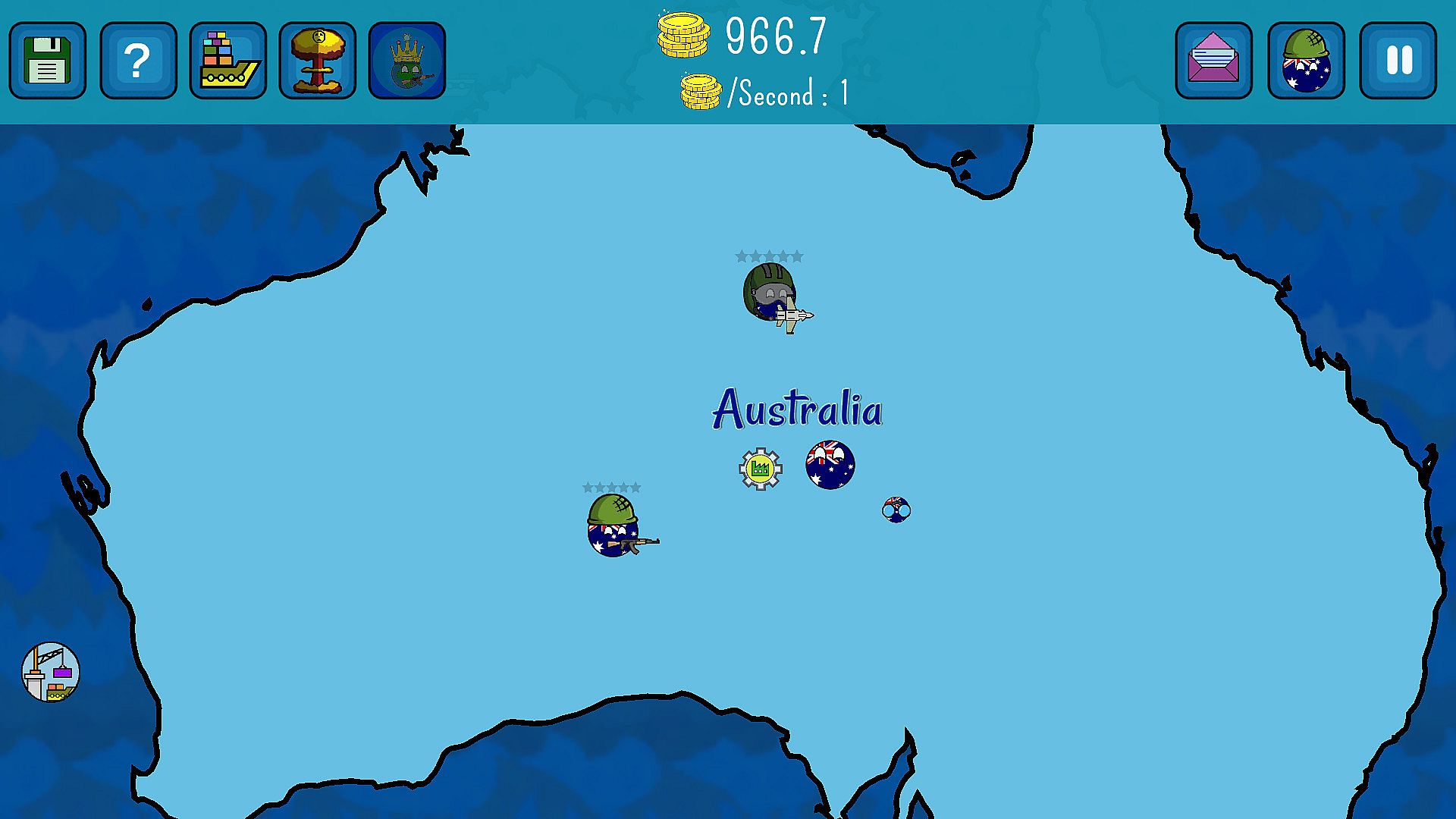Viewport: 1456px width, 819px height.
Task: Tap the small binoculars scout ball
Action: (x=896, y=510)
